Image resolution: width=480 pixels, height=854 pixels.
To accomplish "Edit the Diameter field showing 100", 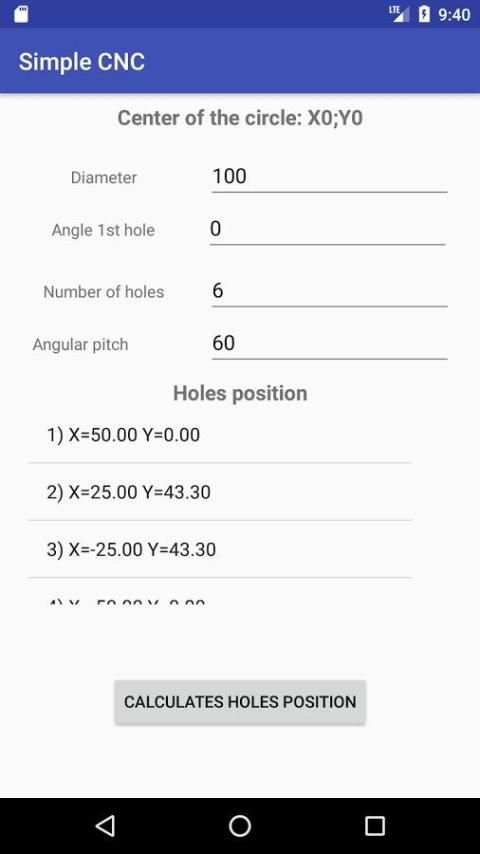I will point(330,177).
